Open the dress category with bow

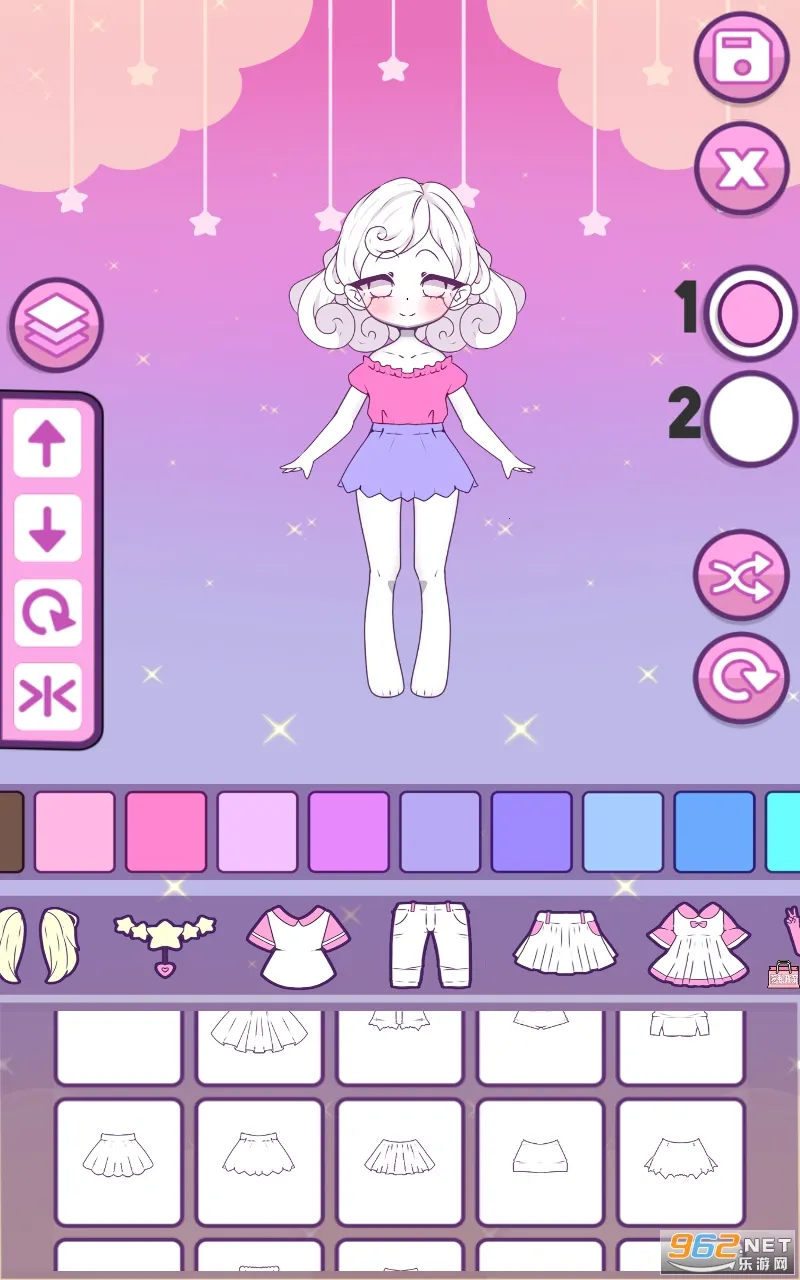coord(697,944)
